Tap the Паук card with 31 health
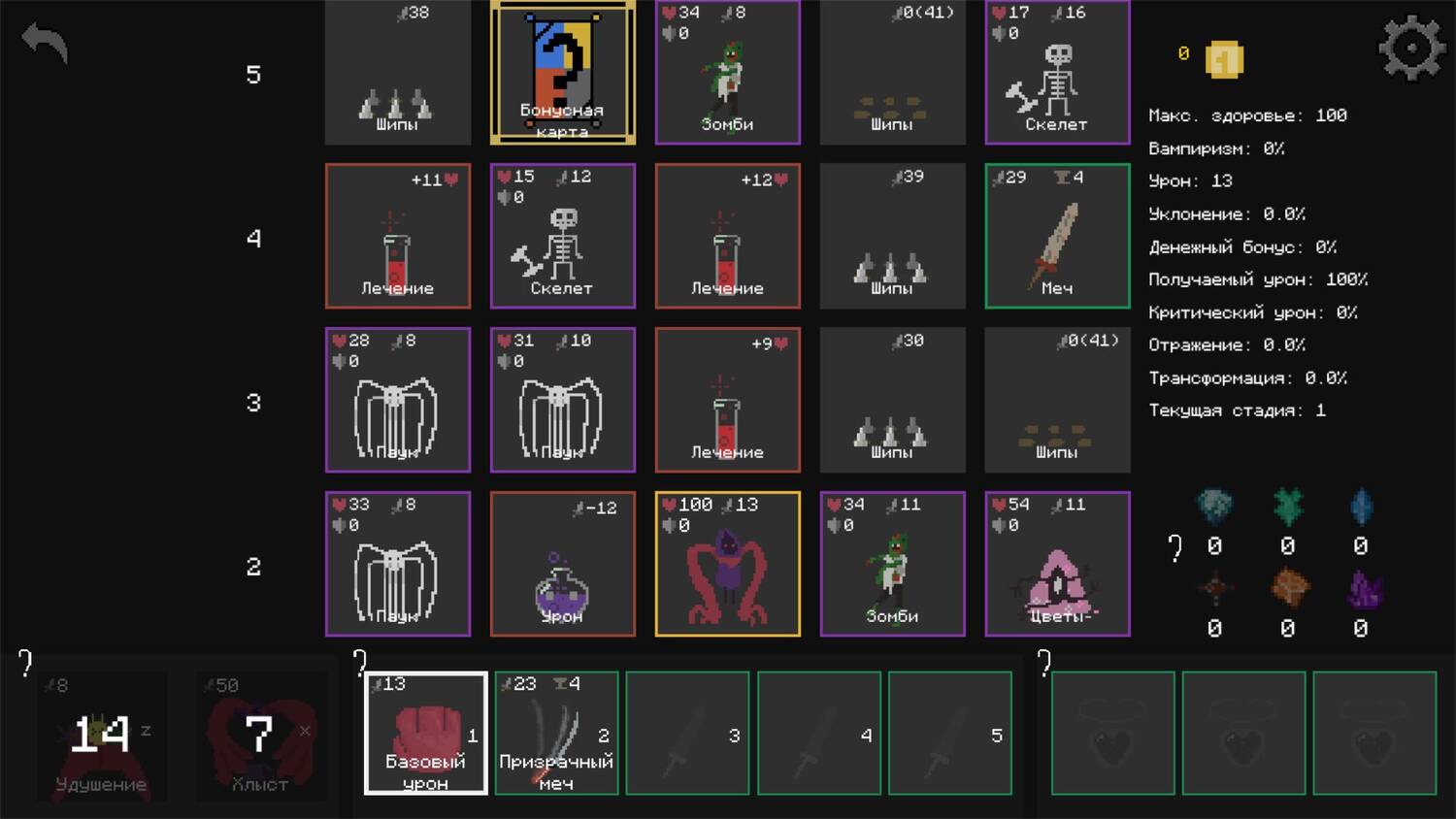 [563, 400]
